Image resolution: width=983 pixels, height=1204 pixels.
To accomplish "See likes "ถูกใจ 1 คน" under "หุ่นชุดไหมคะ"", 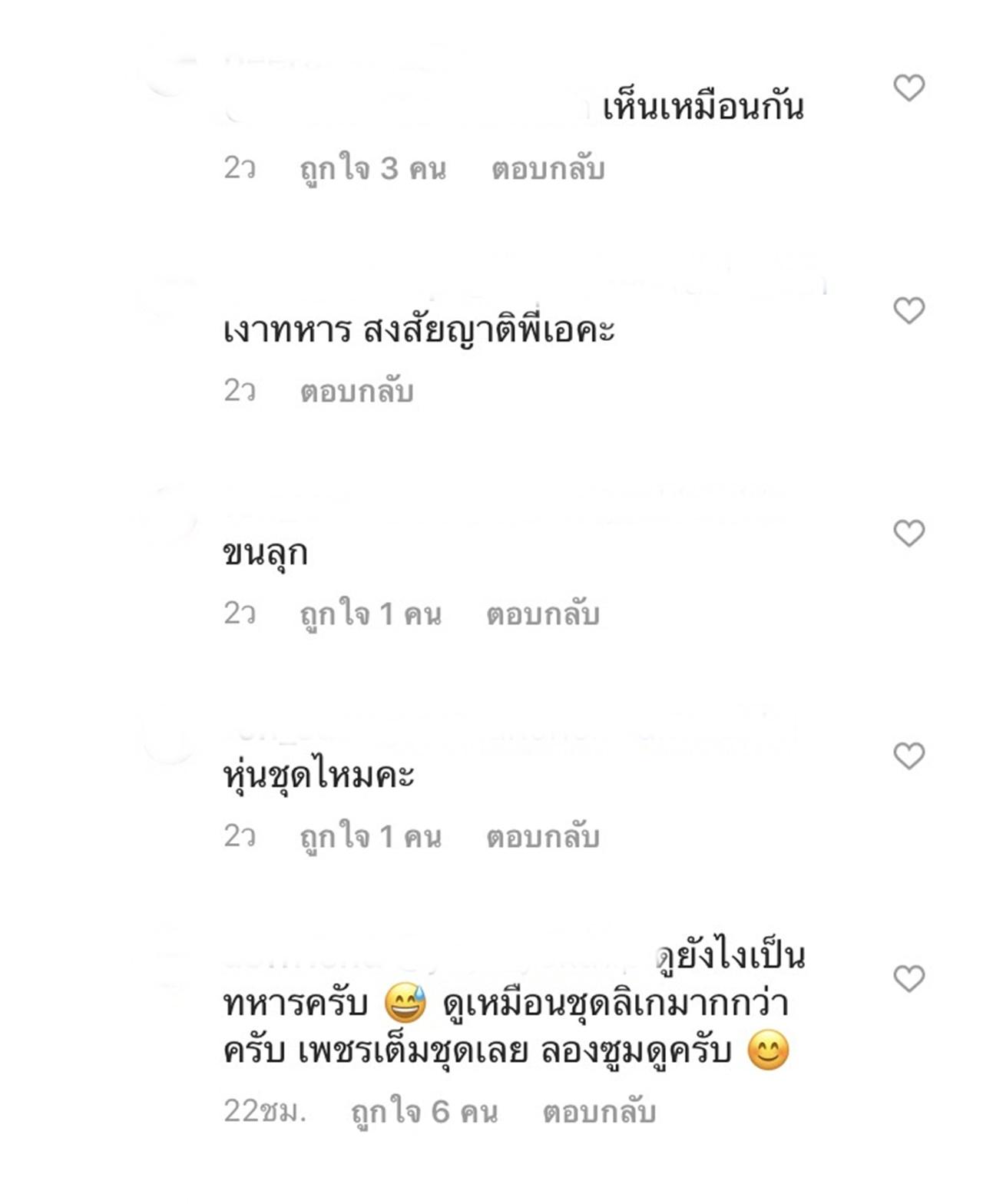I will pyautogui.click(x=370, y=837).
